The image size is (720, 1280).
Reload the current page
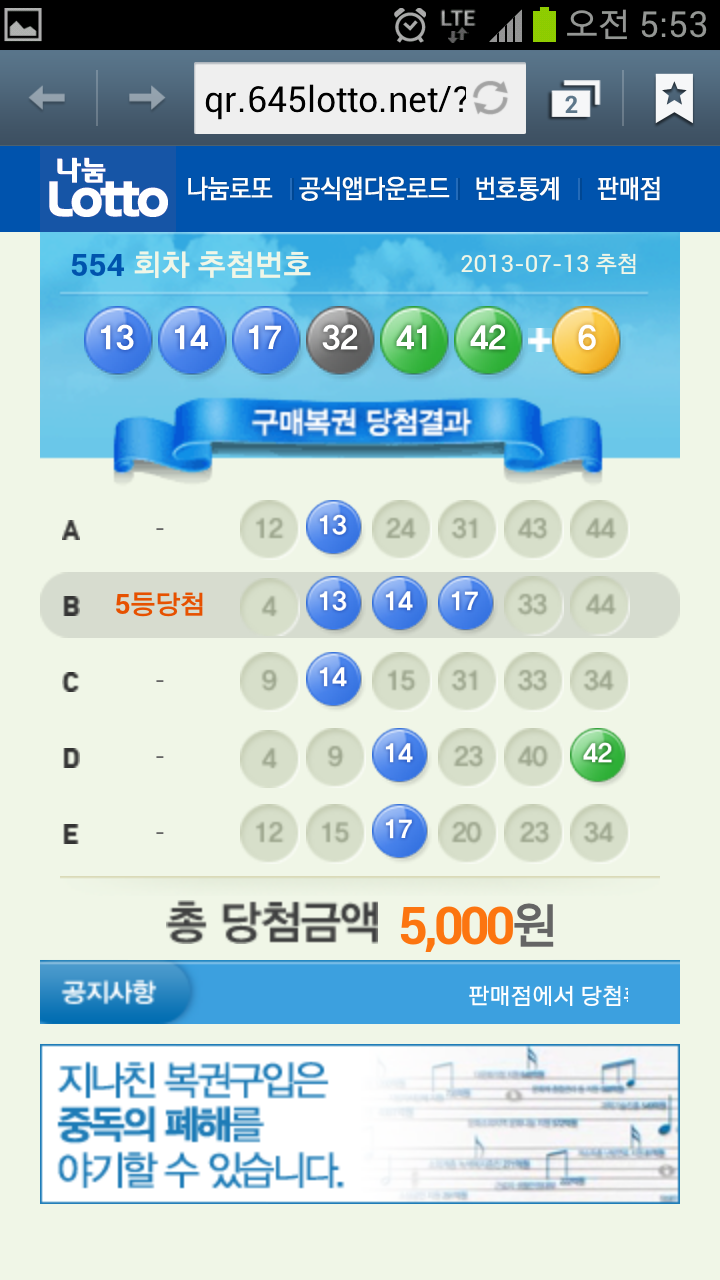[491, 99]
